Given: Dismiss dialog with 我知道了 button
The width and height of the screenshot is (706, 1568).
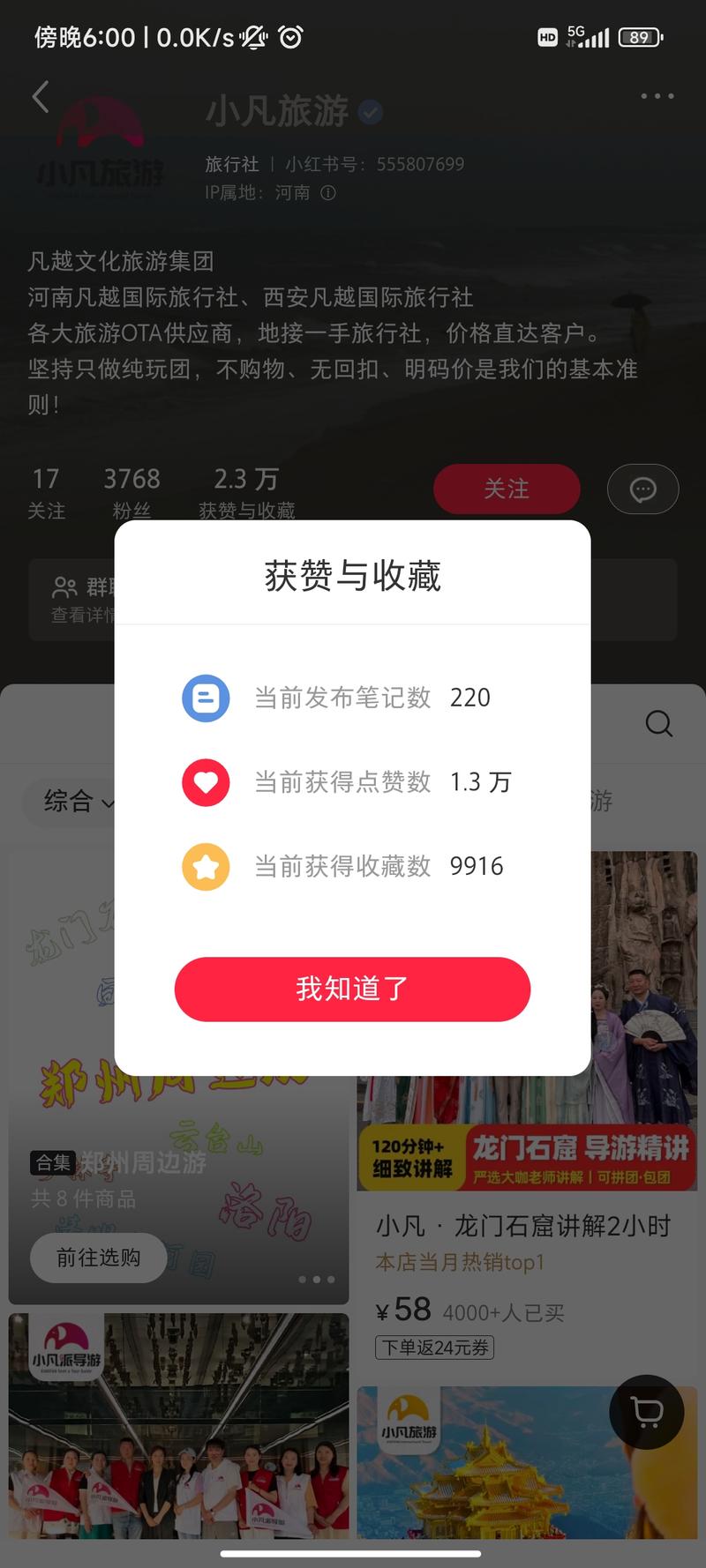Looking at the screenshot, I should pos(352,989).
